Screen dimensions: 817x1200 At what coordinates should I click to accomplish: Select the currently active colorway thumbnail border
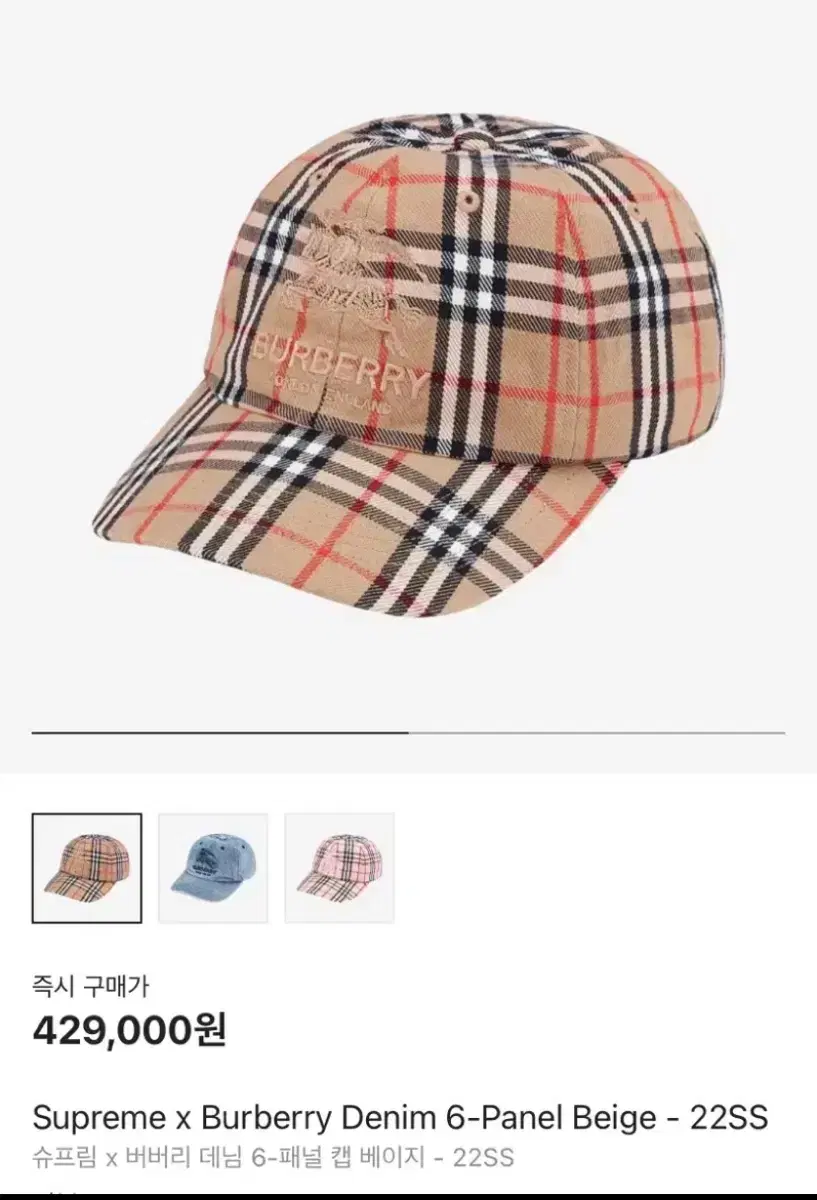coord(89,866)
